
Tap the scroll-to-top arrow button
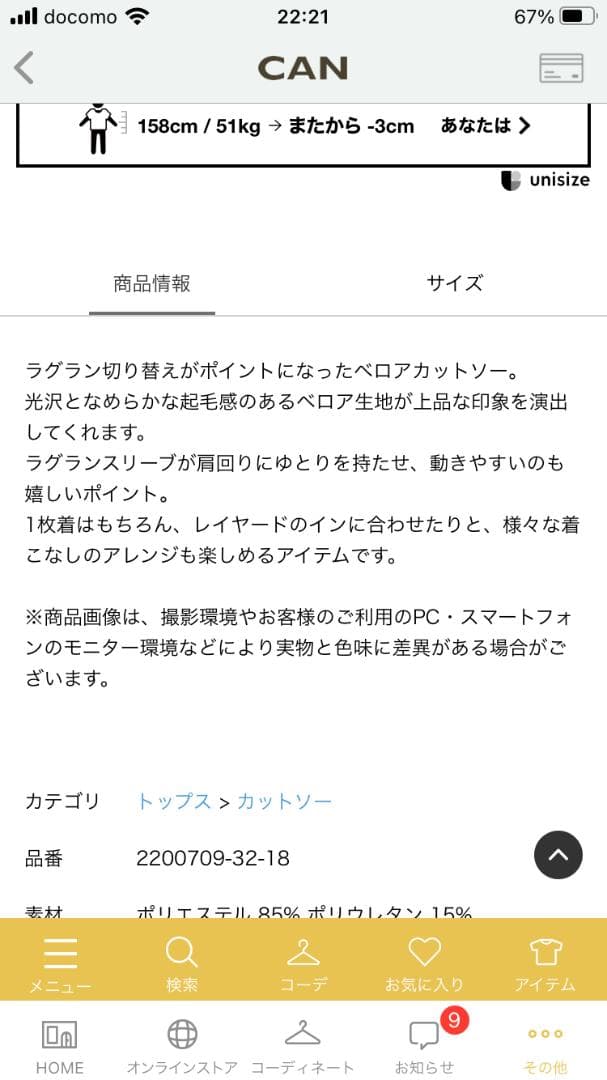point(558,855)
